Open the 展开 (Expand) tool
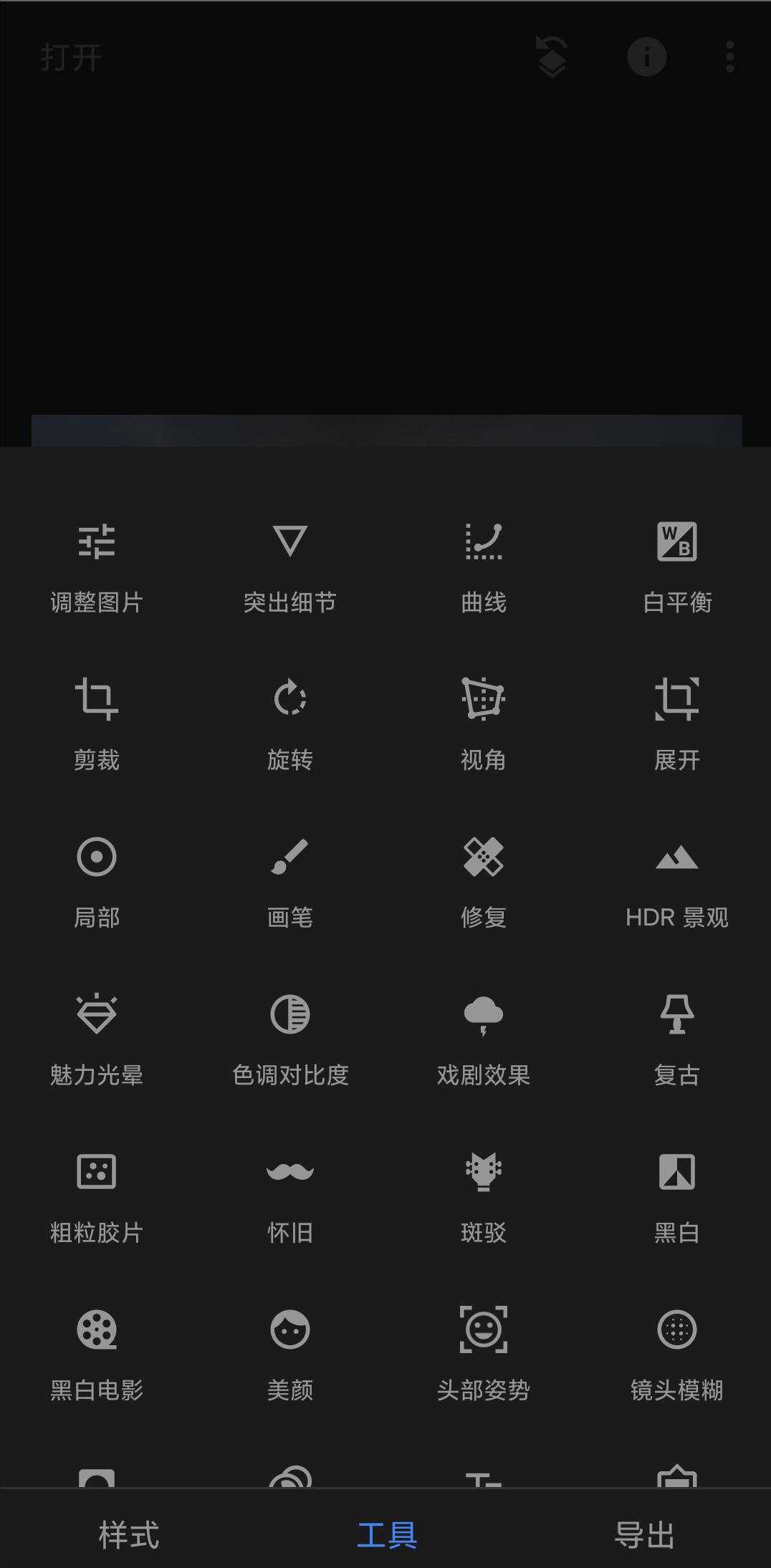The height and width of the screenshot is (1568, 771). (x=677, y=723)
